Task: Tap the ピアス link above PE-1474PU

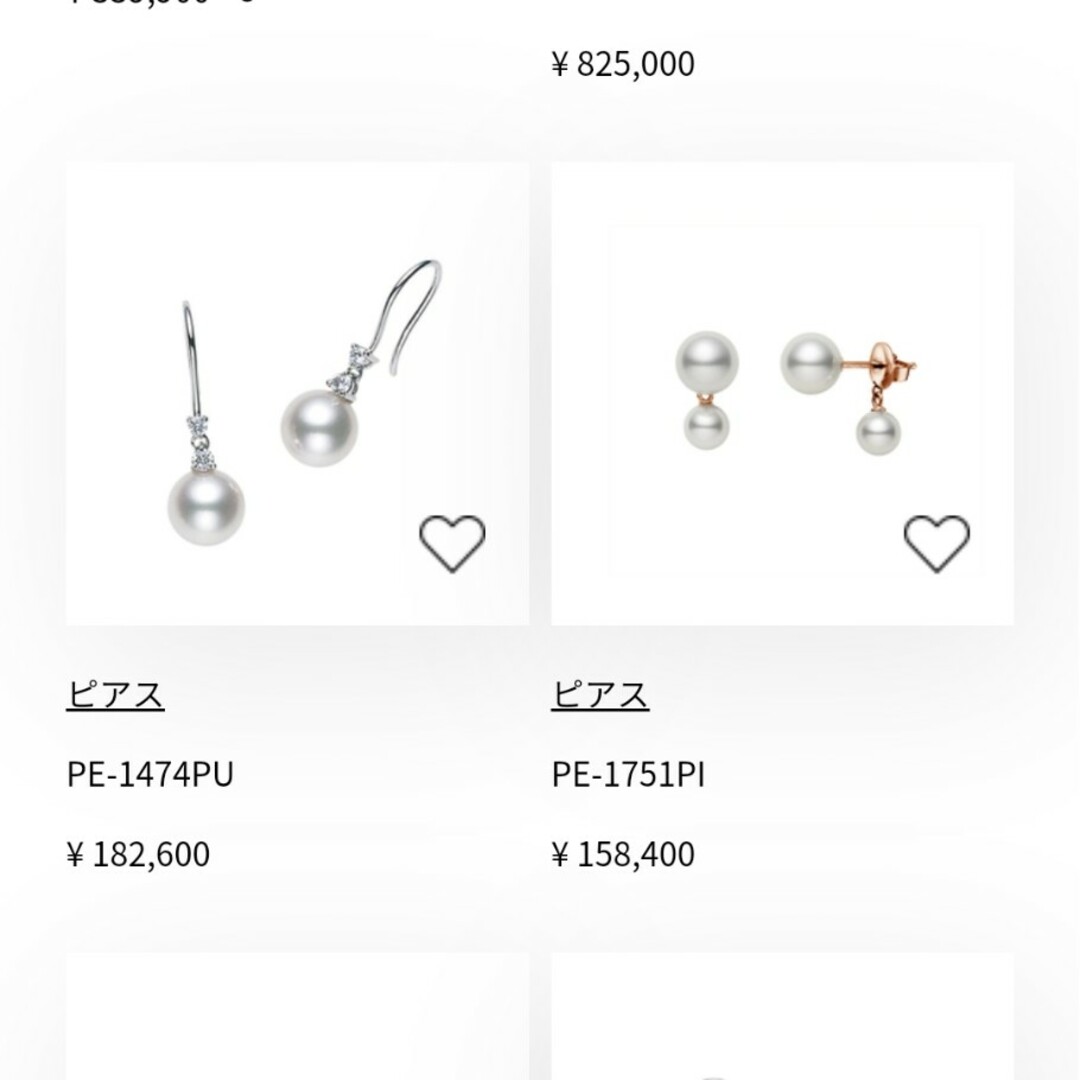Action: (x=115, y=695)
